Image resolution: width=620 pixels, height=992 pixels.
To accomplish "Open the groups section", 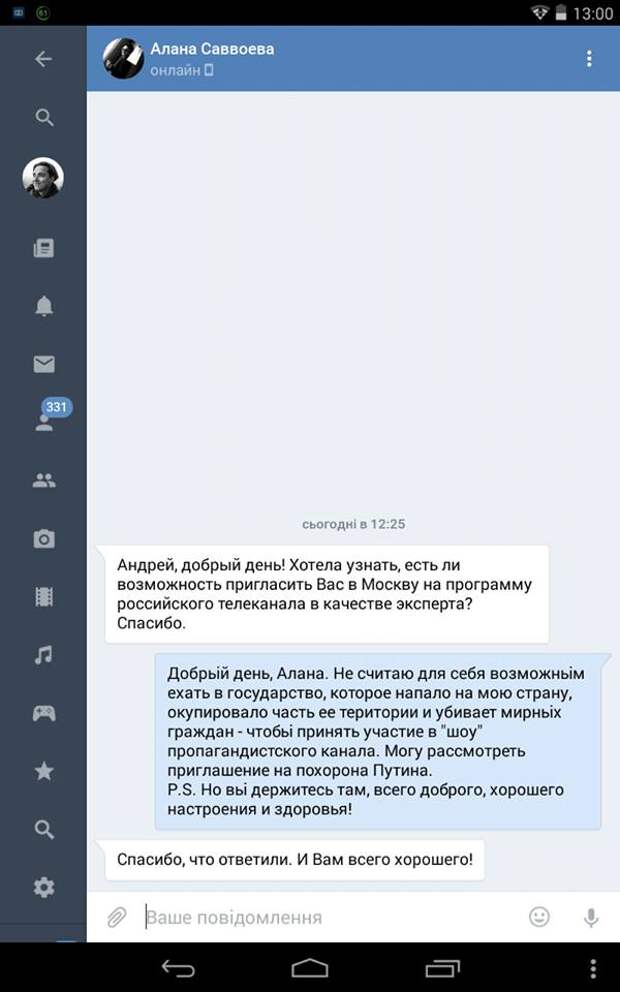I will [44, 481].
